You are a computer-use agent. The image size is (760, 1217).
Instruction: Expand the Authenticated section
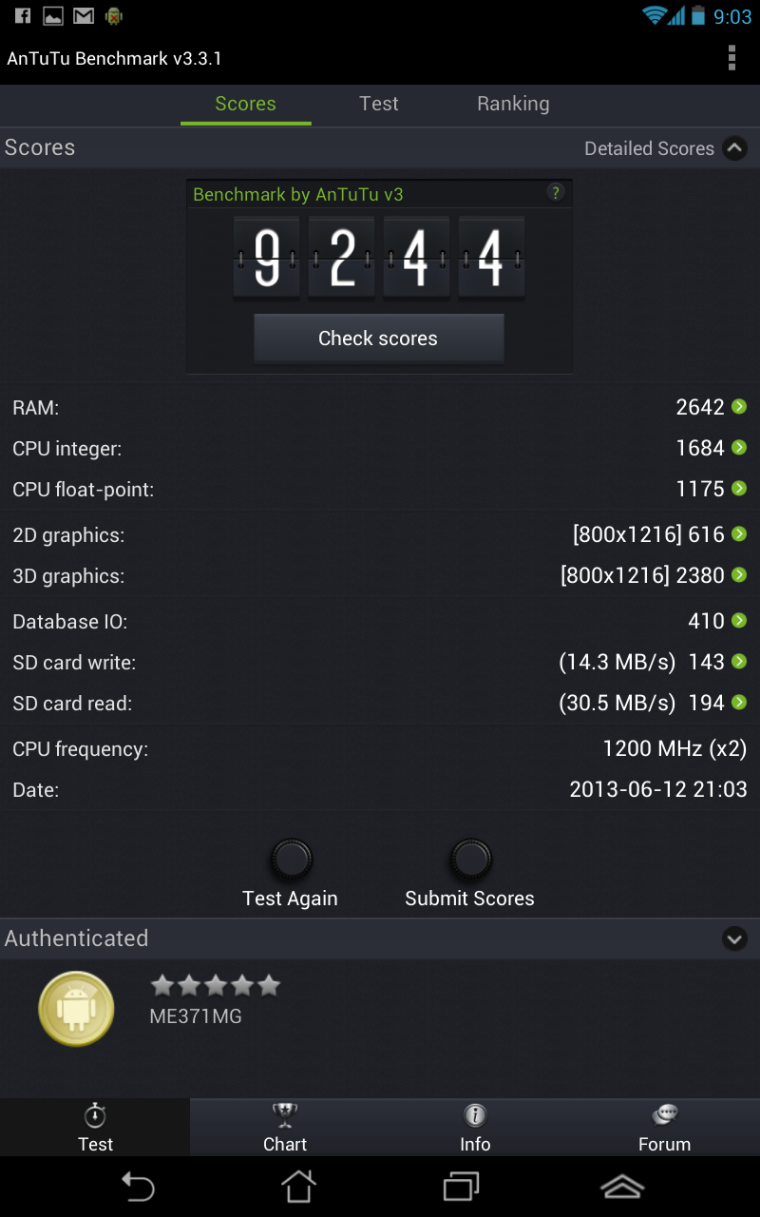coord(734,939)
